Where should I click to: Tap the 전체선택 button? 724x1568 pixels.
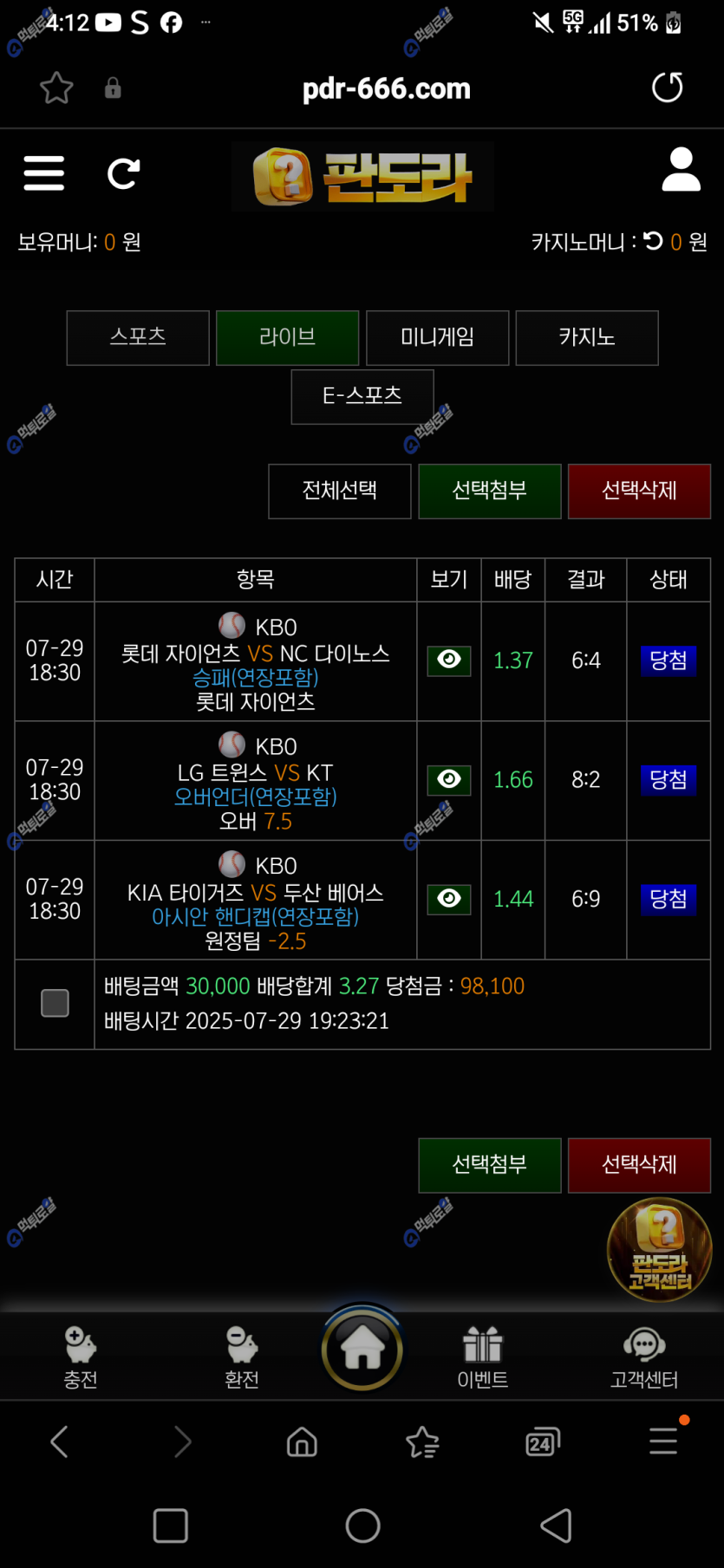click(339, 491)
